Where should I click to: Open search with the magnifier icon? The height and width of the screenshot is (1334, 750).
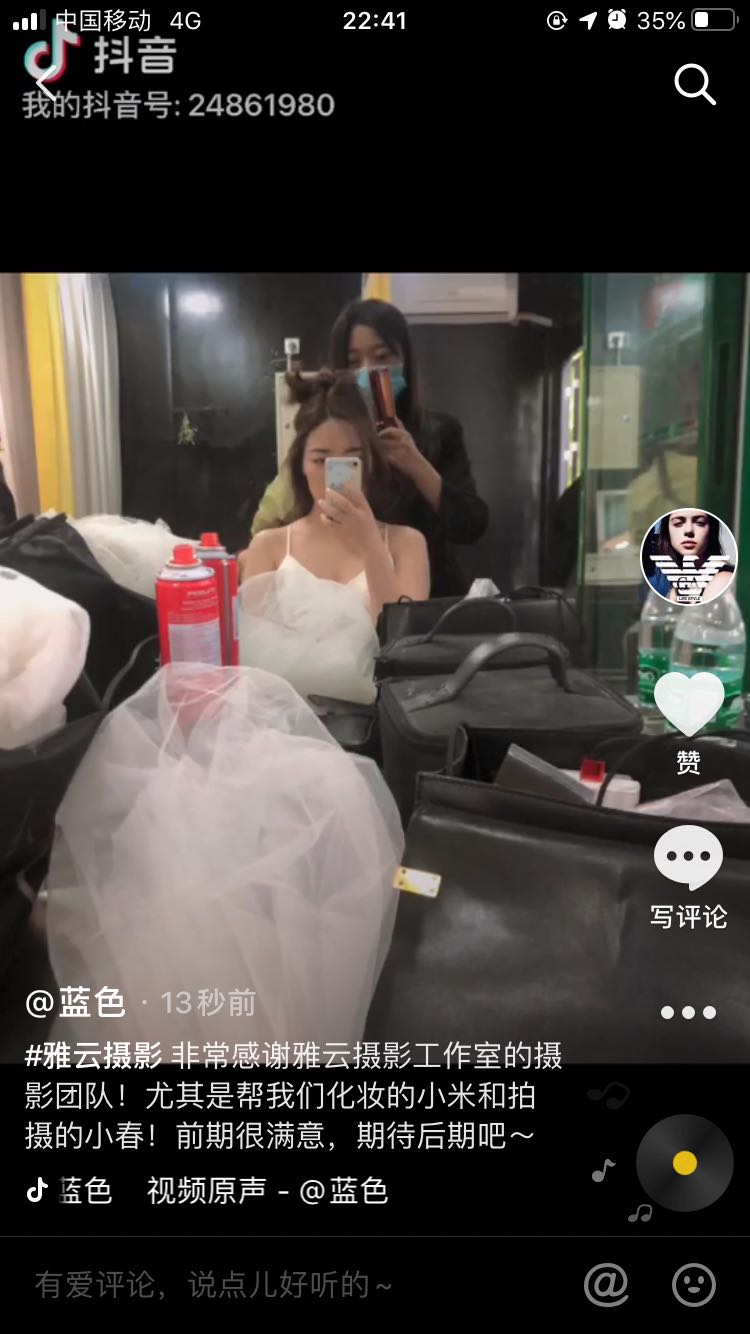[694, 85]
